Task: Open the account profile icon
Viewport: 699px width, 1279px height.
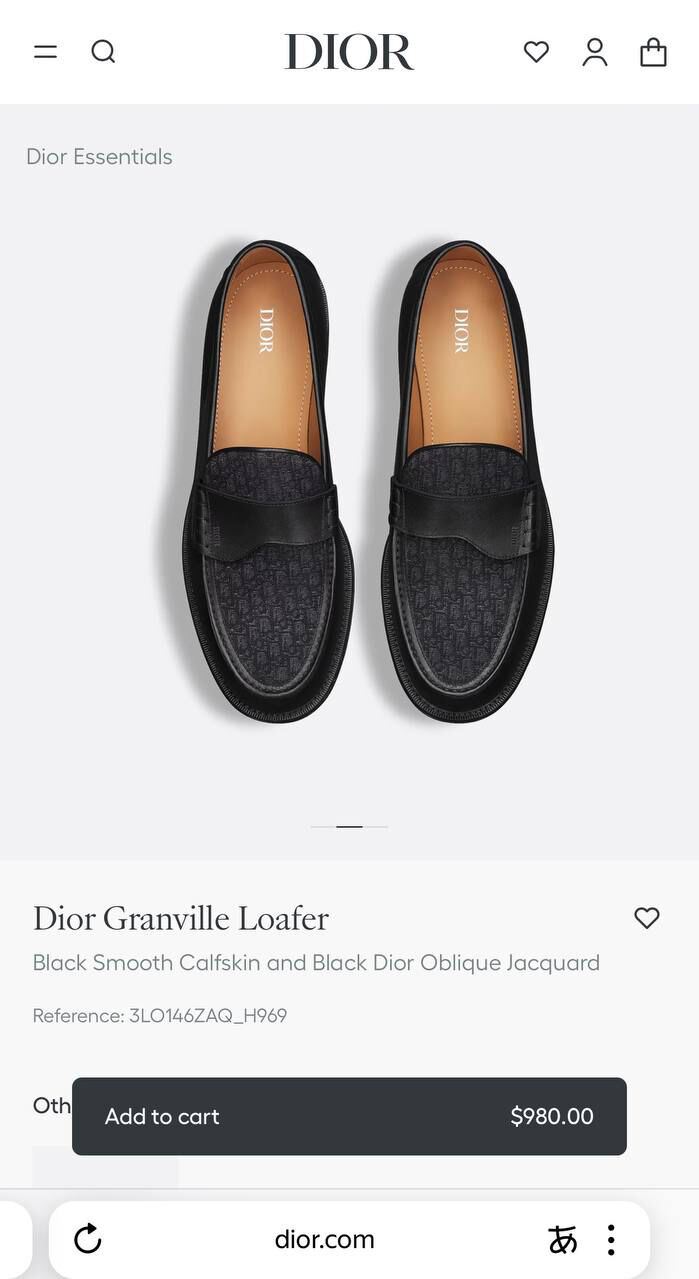Action: 595,52
